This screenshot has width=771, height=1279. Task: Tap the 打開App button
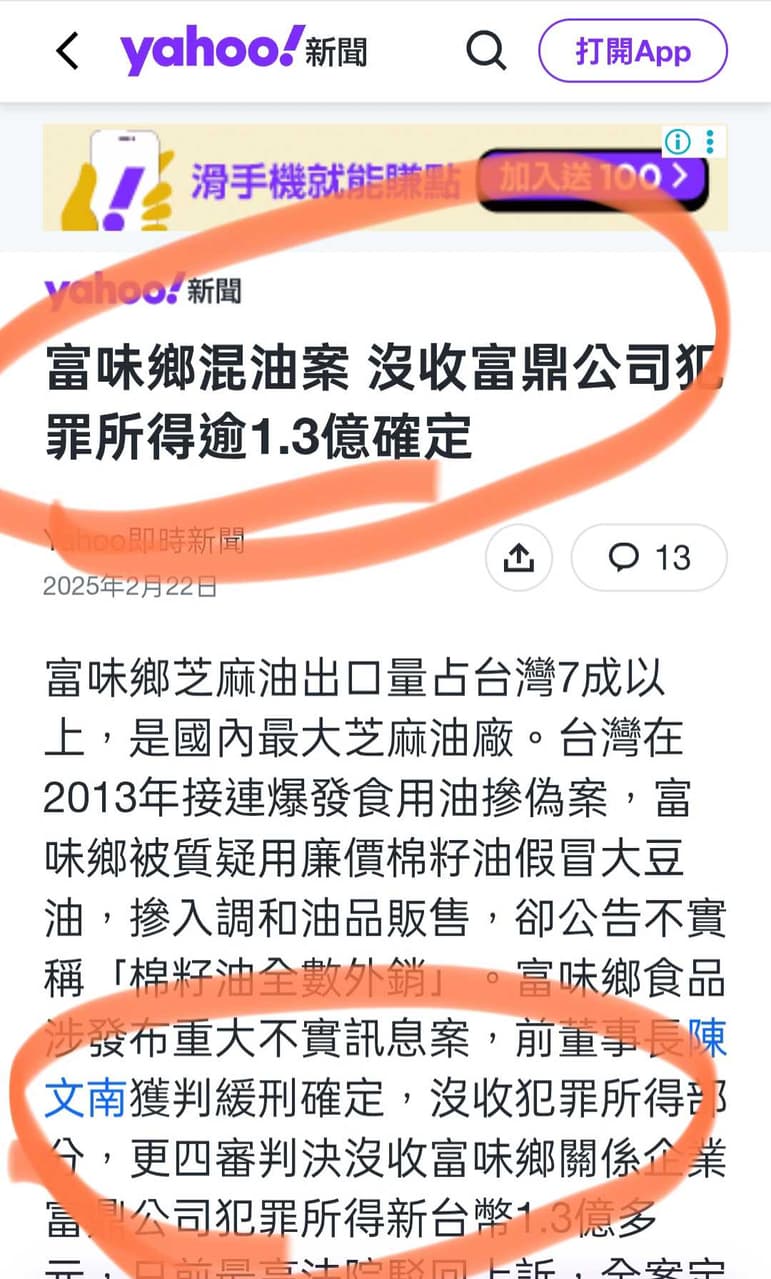coord(633,51)
